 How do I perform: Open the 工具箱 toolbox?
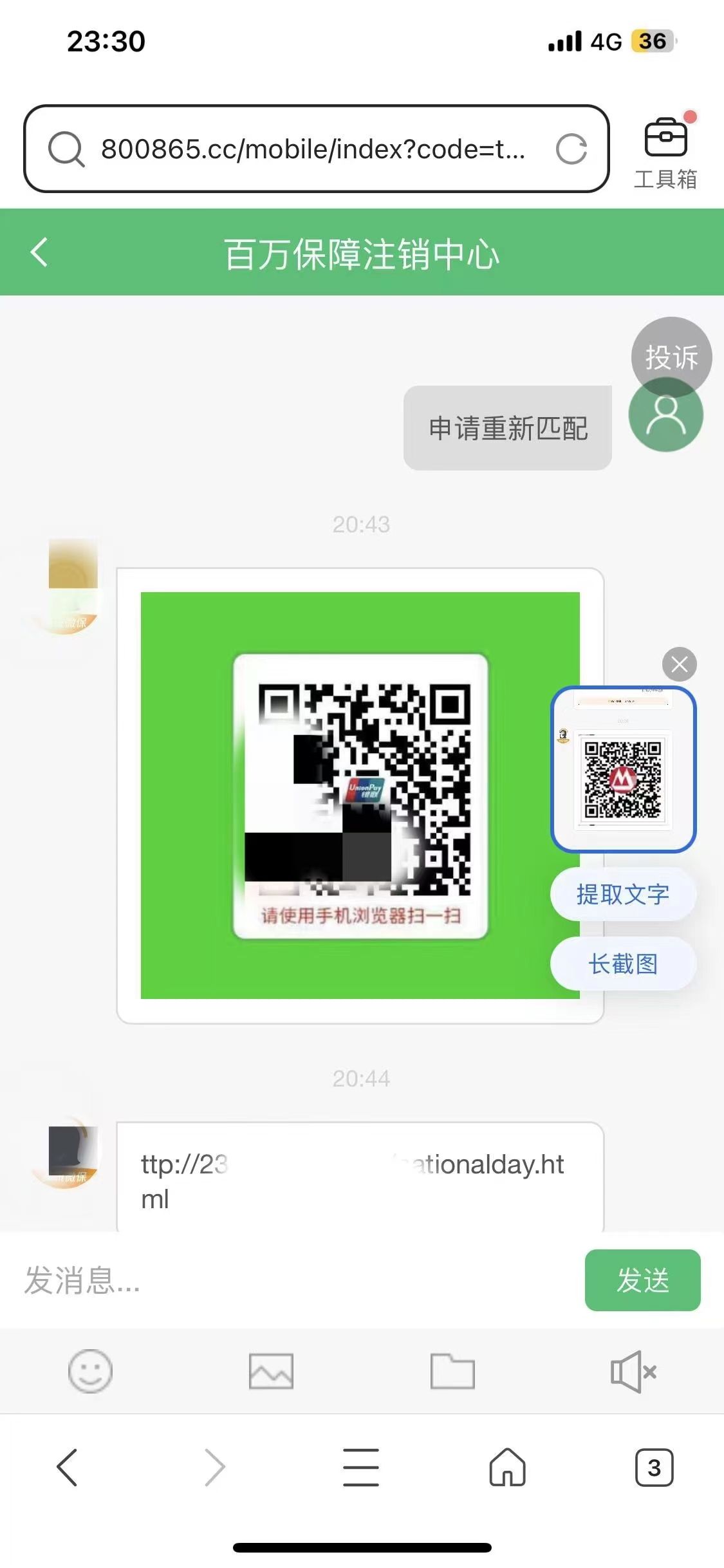[x=665, y=152]
